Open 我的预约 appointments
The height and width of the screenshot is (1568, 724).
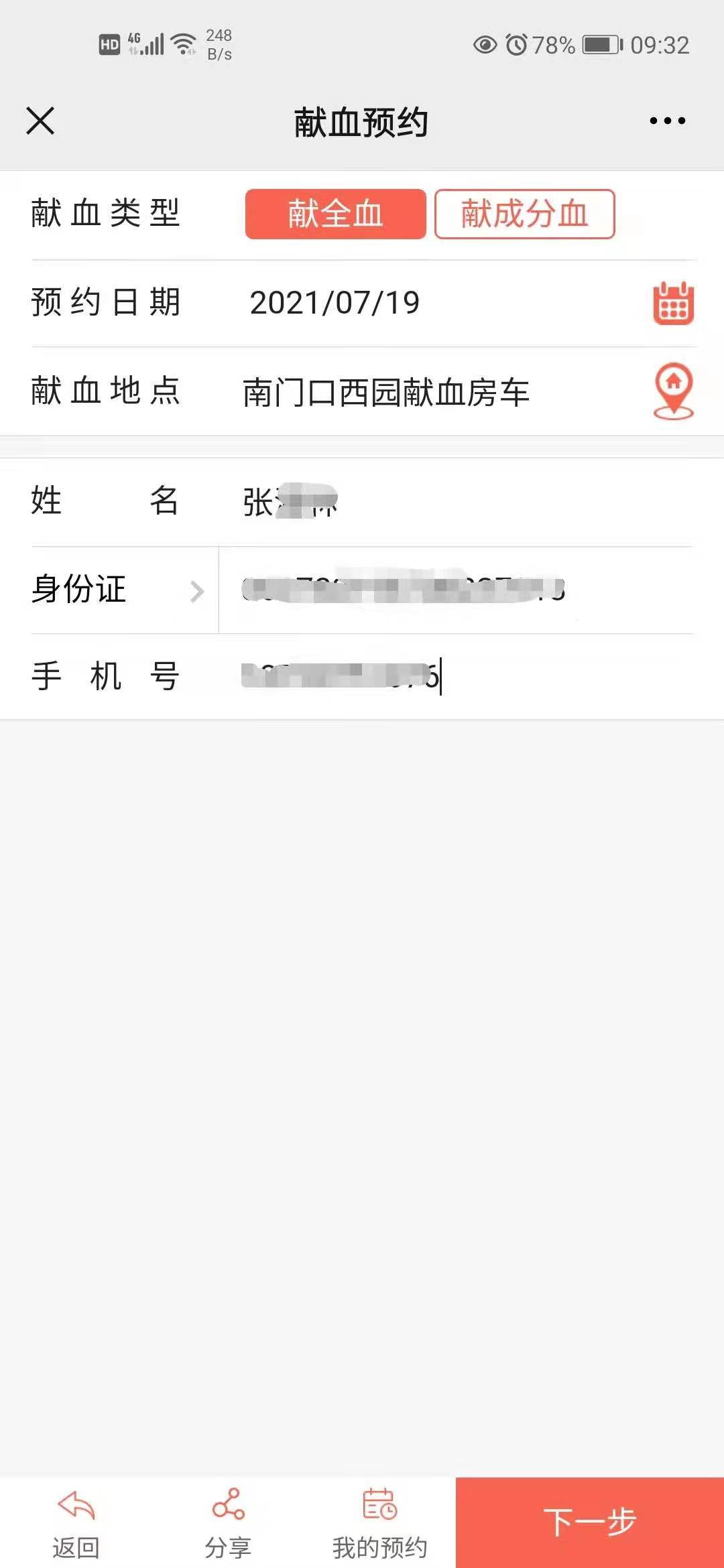click(x=379, y=1522)
